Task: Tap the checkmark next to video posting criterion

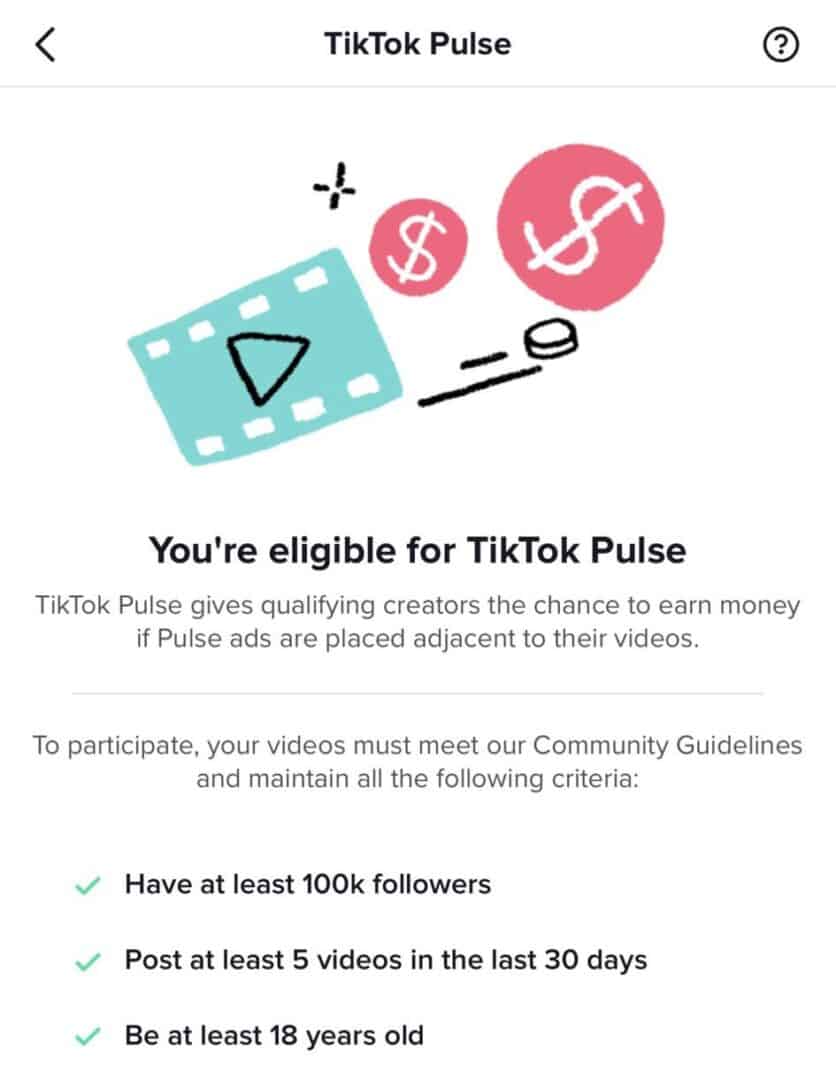Action: coord(88,960)
